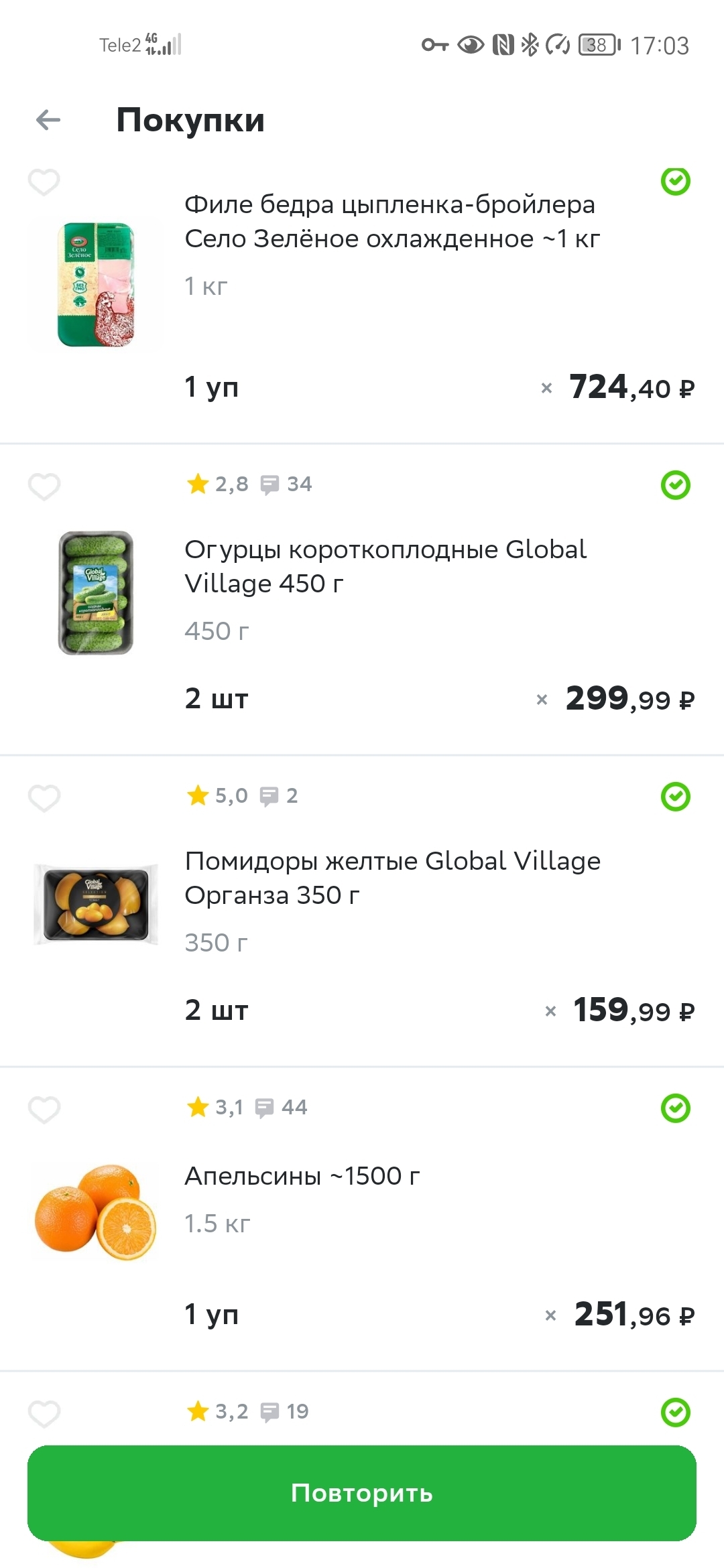This screenshot has height=1568, width=724.
Task: Tap the Повторить button
Action: 362,1493
